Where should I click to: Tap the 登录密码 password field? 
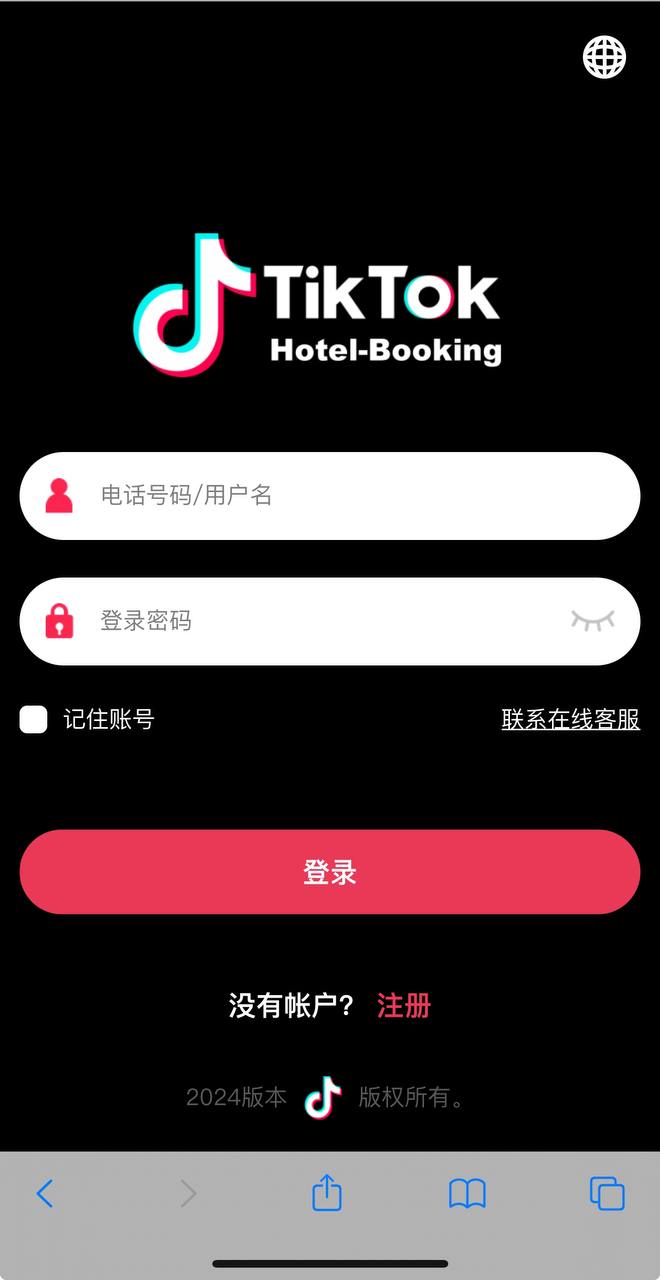click(320, 621)
